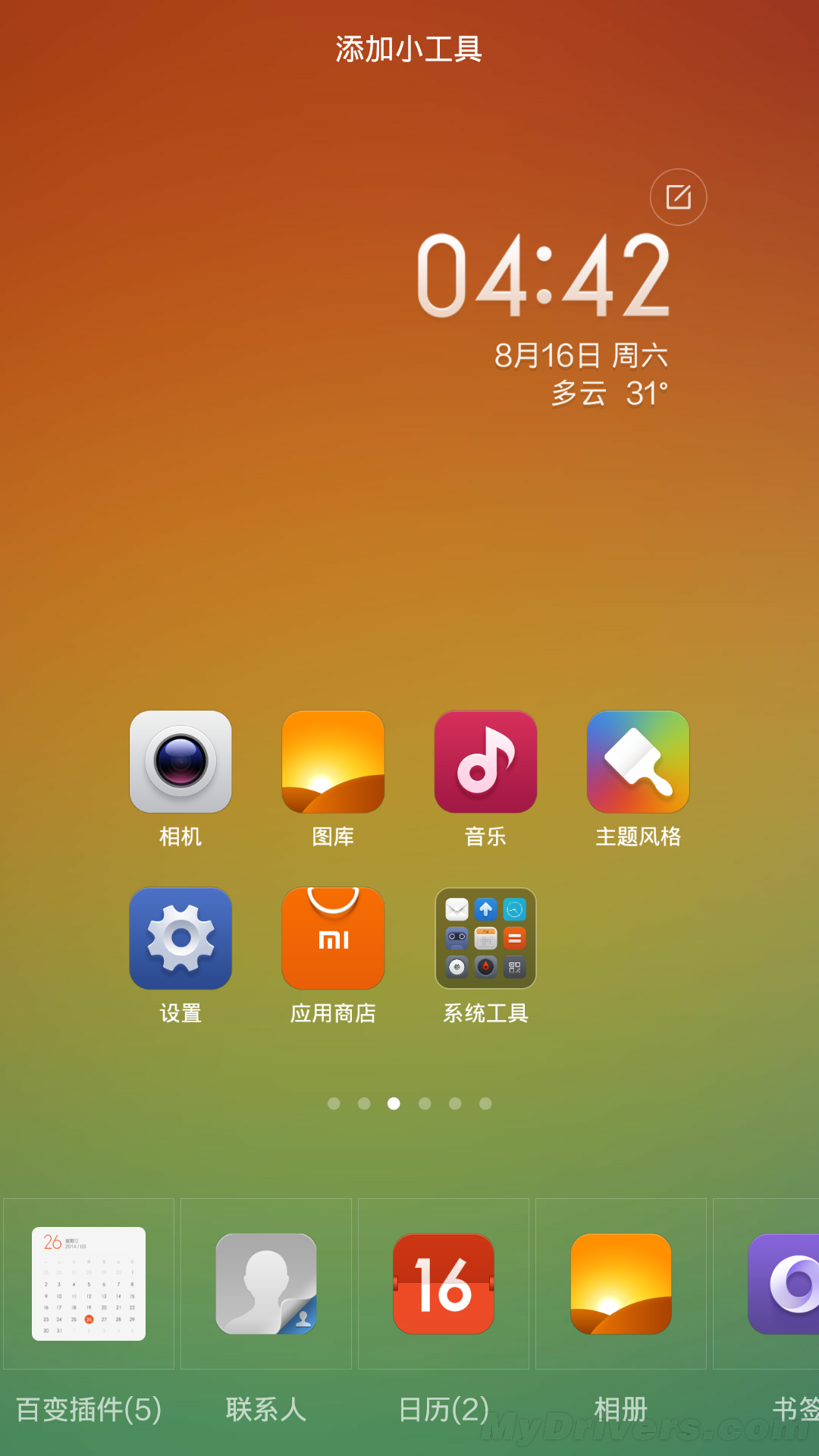The height and width of the screenshot is (1456, 819).
Task: Launch 应用商店 app store
Action: (333, 938)
